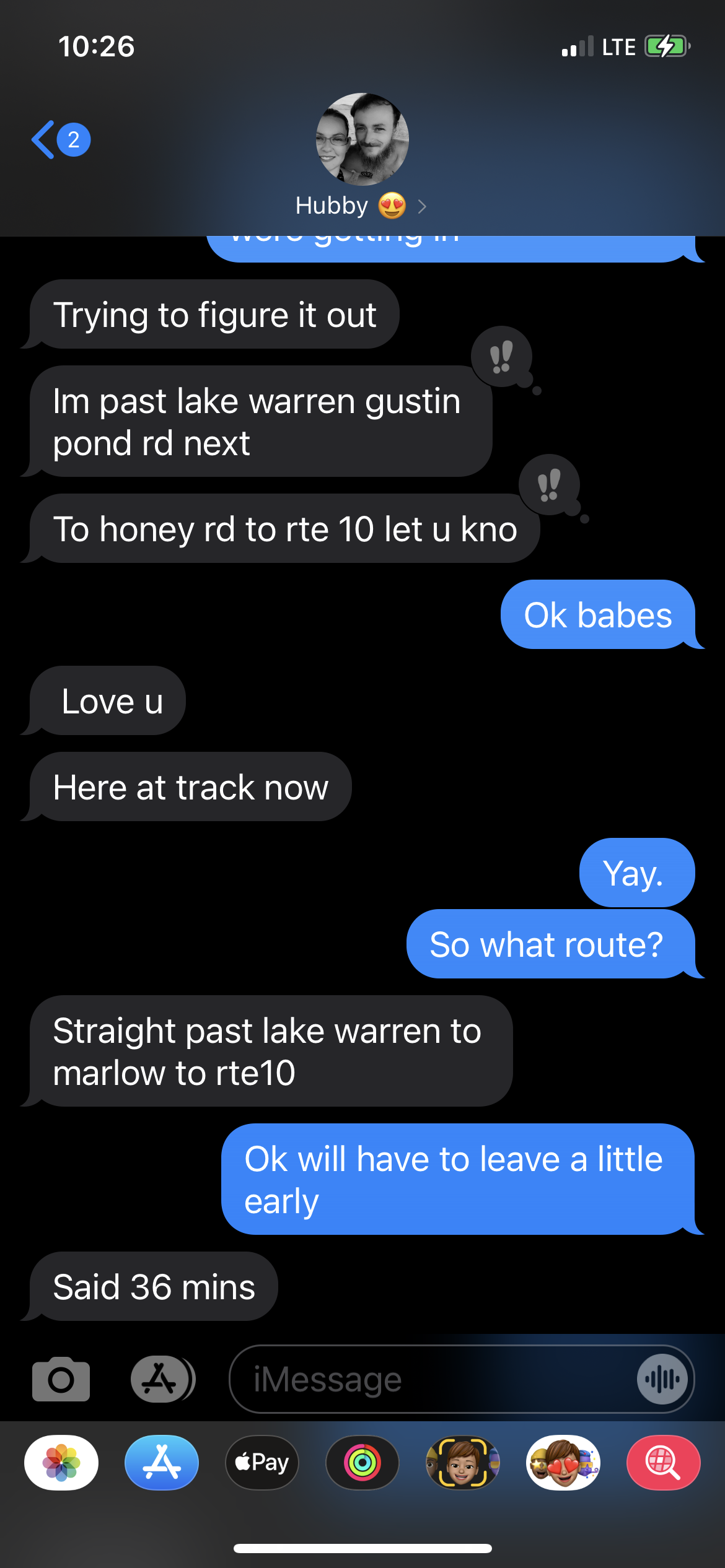Go back to the messages list
725x1568 pixels.
61,140
